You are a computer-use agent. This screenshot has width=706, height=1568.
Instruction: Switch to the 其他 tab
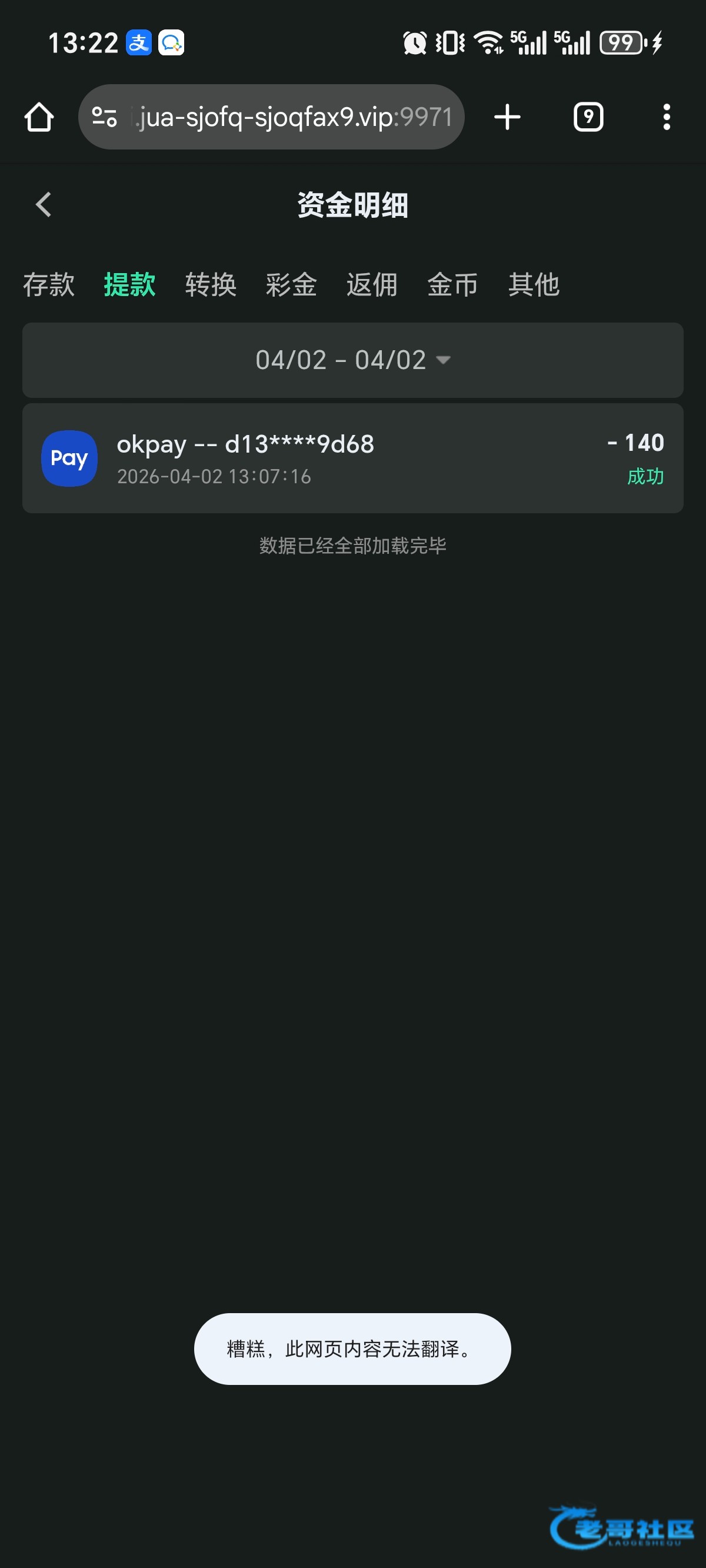534,285
